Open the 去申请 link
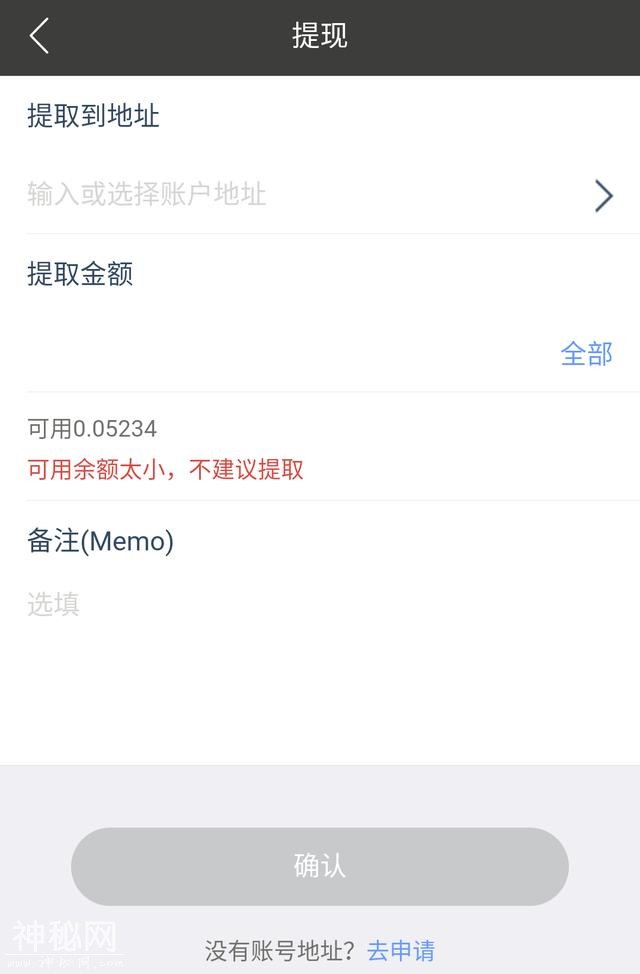 401,950
